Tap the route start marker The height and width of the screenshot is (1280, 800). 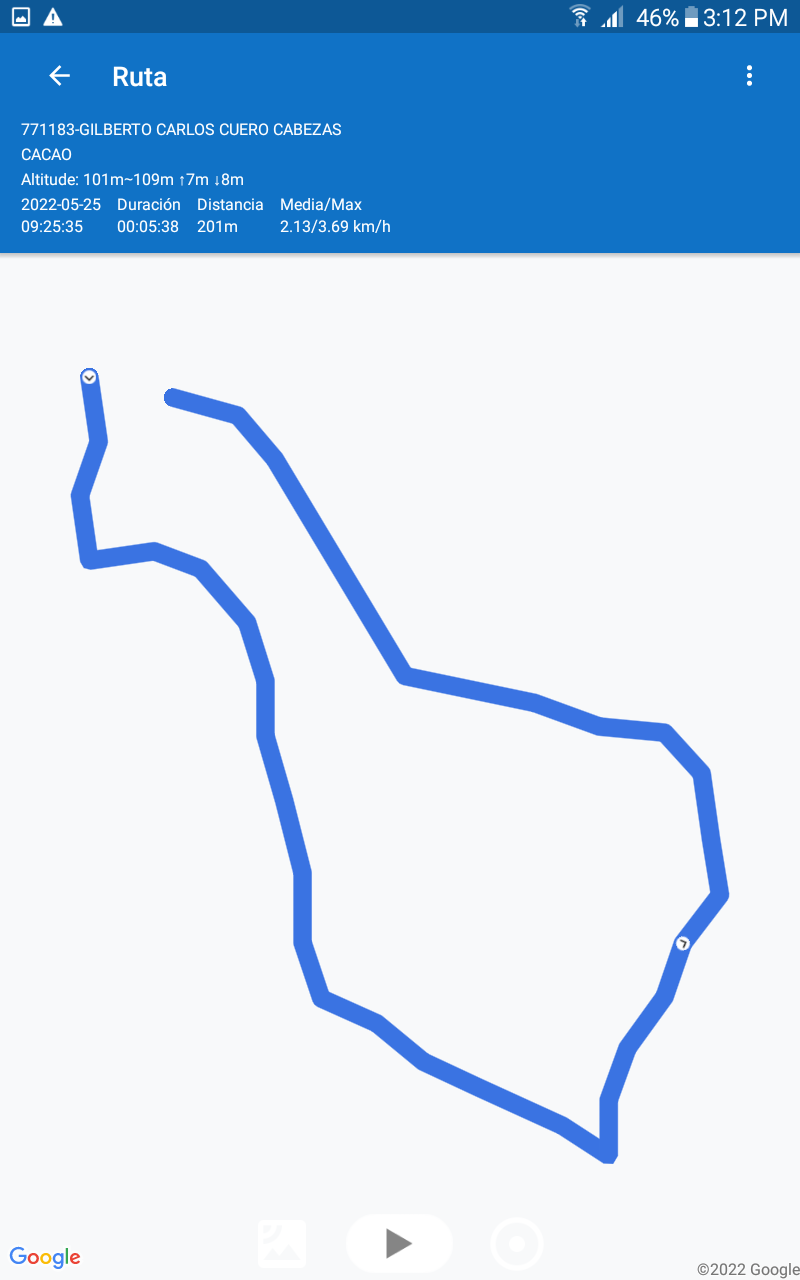[x=89, y=377]
